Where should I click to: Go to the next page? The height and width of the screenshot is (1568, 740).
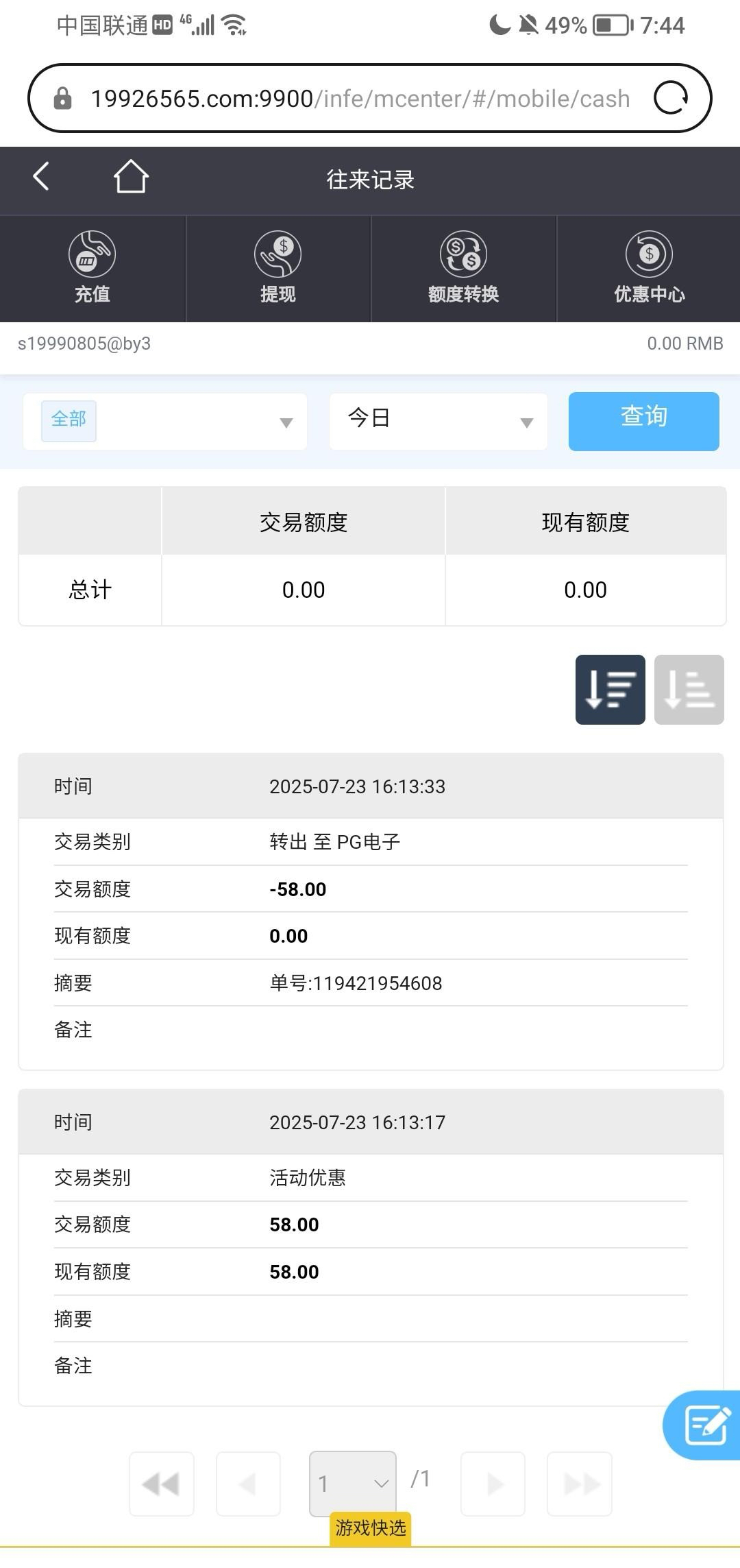point(493,1484)
